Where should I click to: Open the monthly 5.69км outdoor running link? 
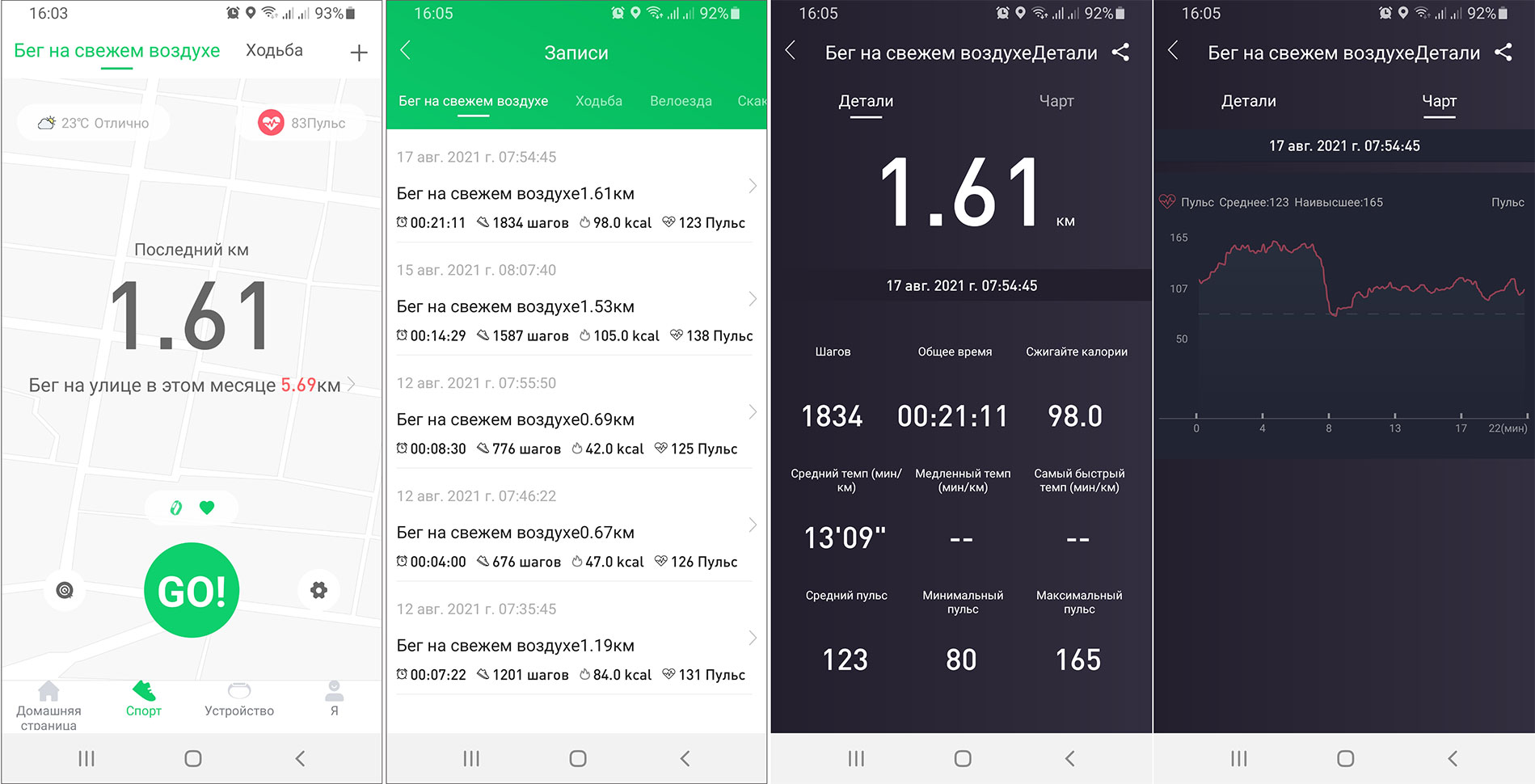(192, 385)
